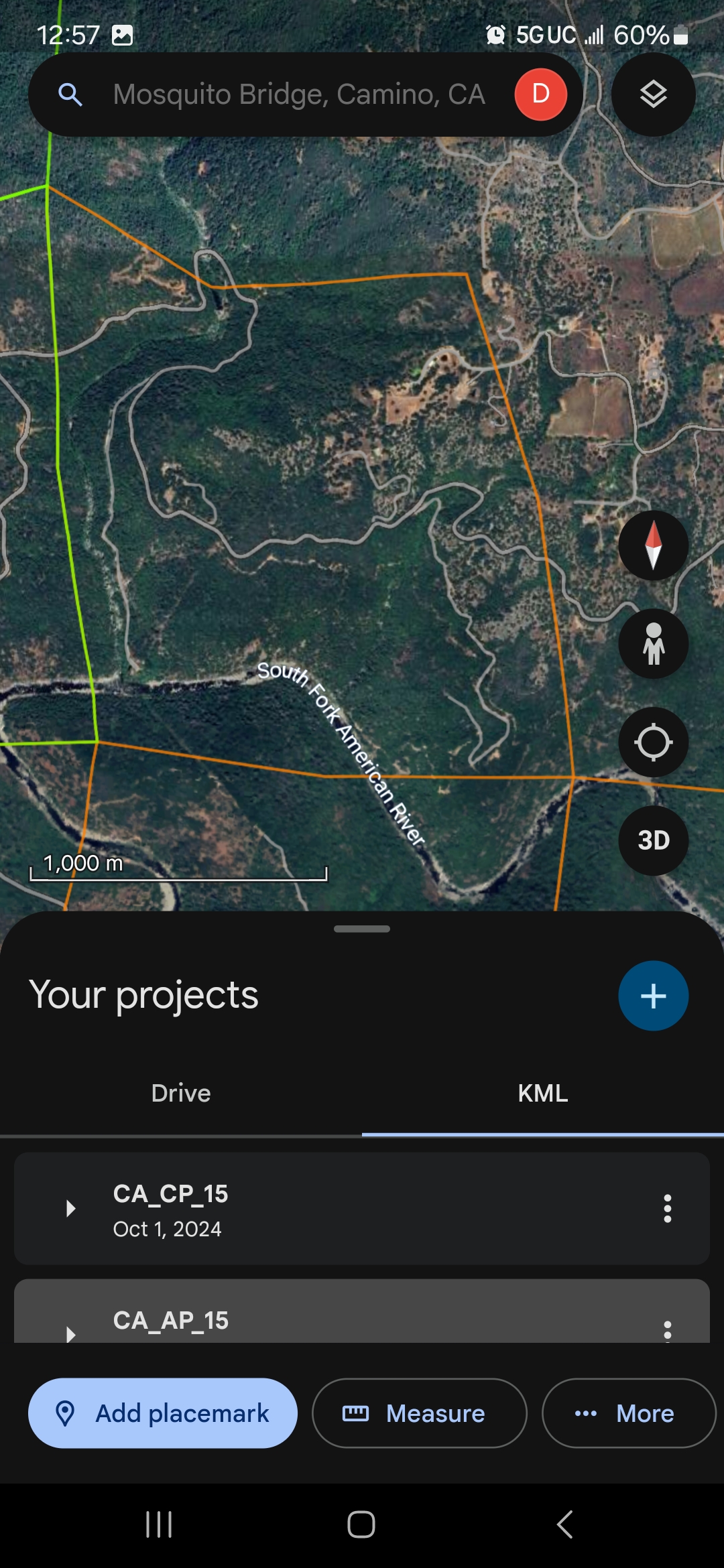Open recent apps from navigation bar

click(x=159, y=1524)
